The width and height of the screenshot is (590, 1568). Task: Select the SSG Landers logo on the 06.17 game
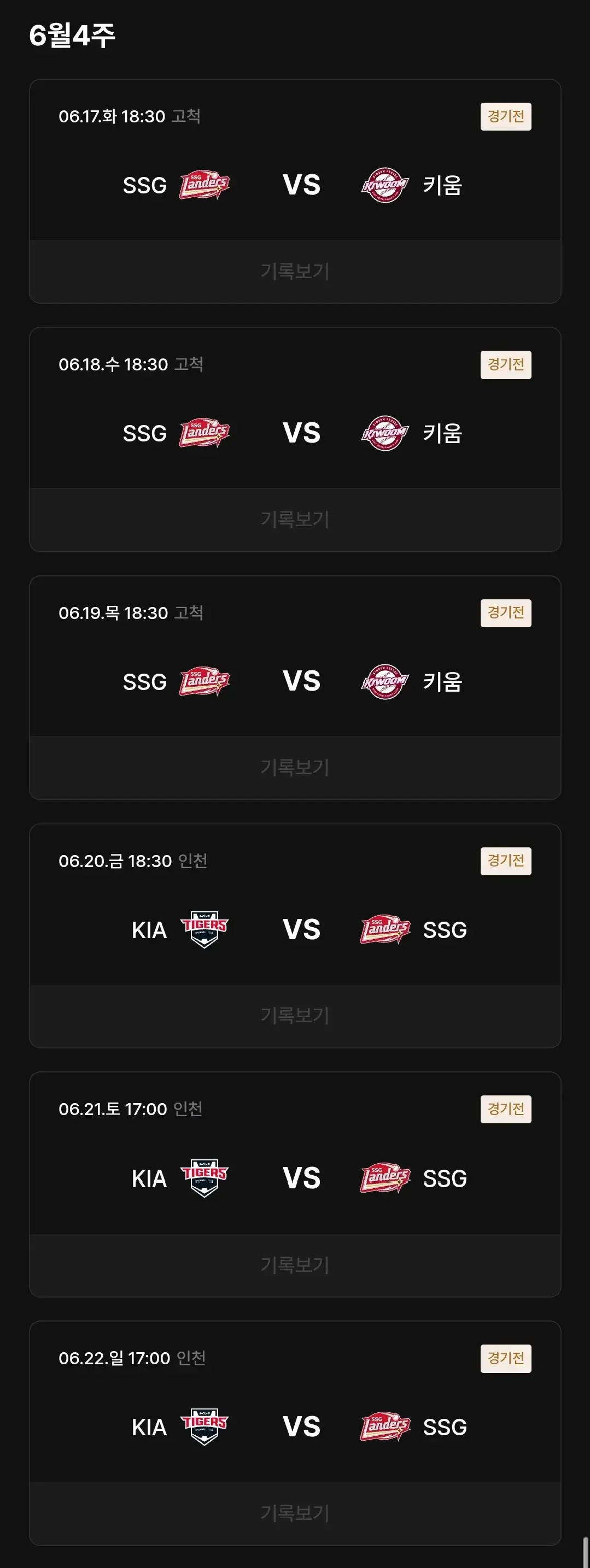point(204,186)
